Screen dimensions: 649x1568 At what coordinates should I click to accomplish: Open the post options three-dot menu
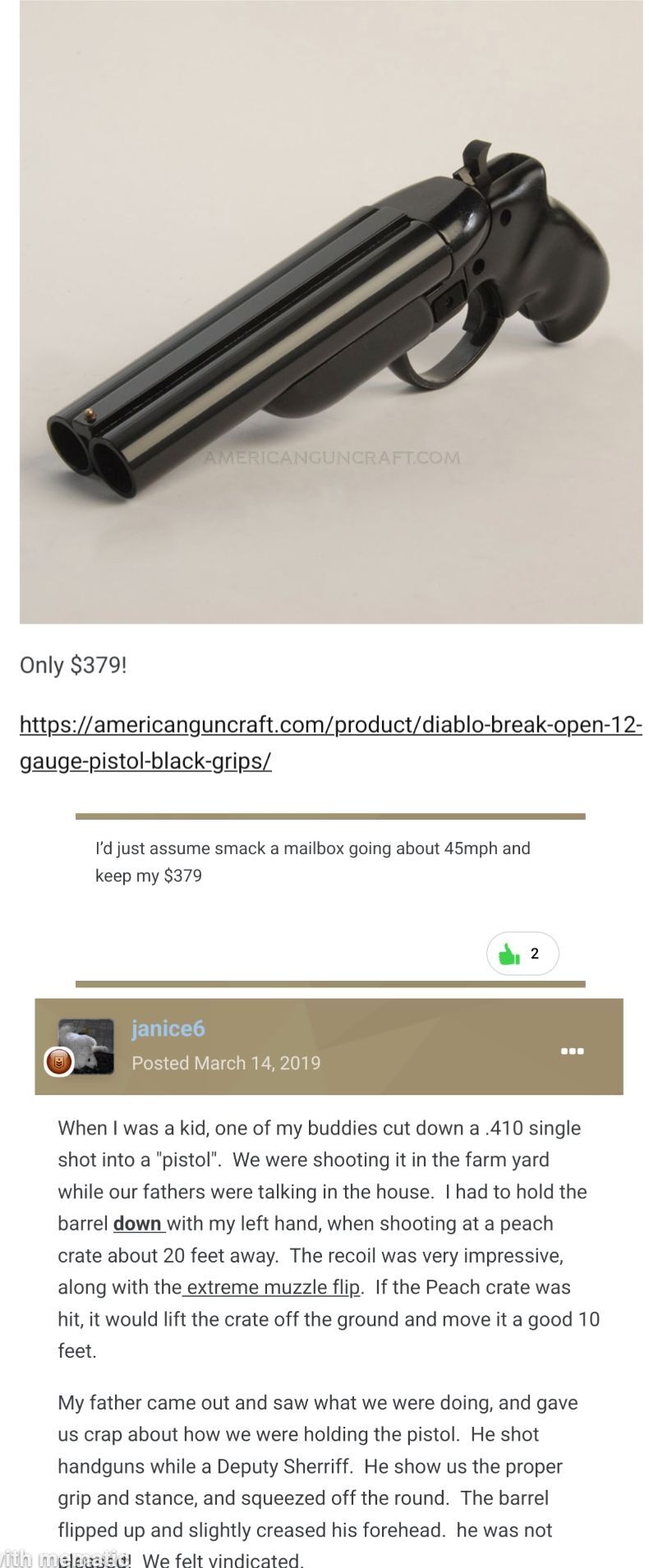tap(572, 1051)
